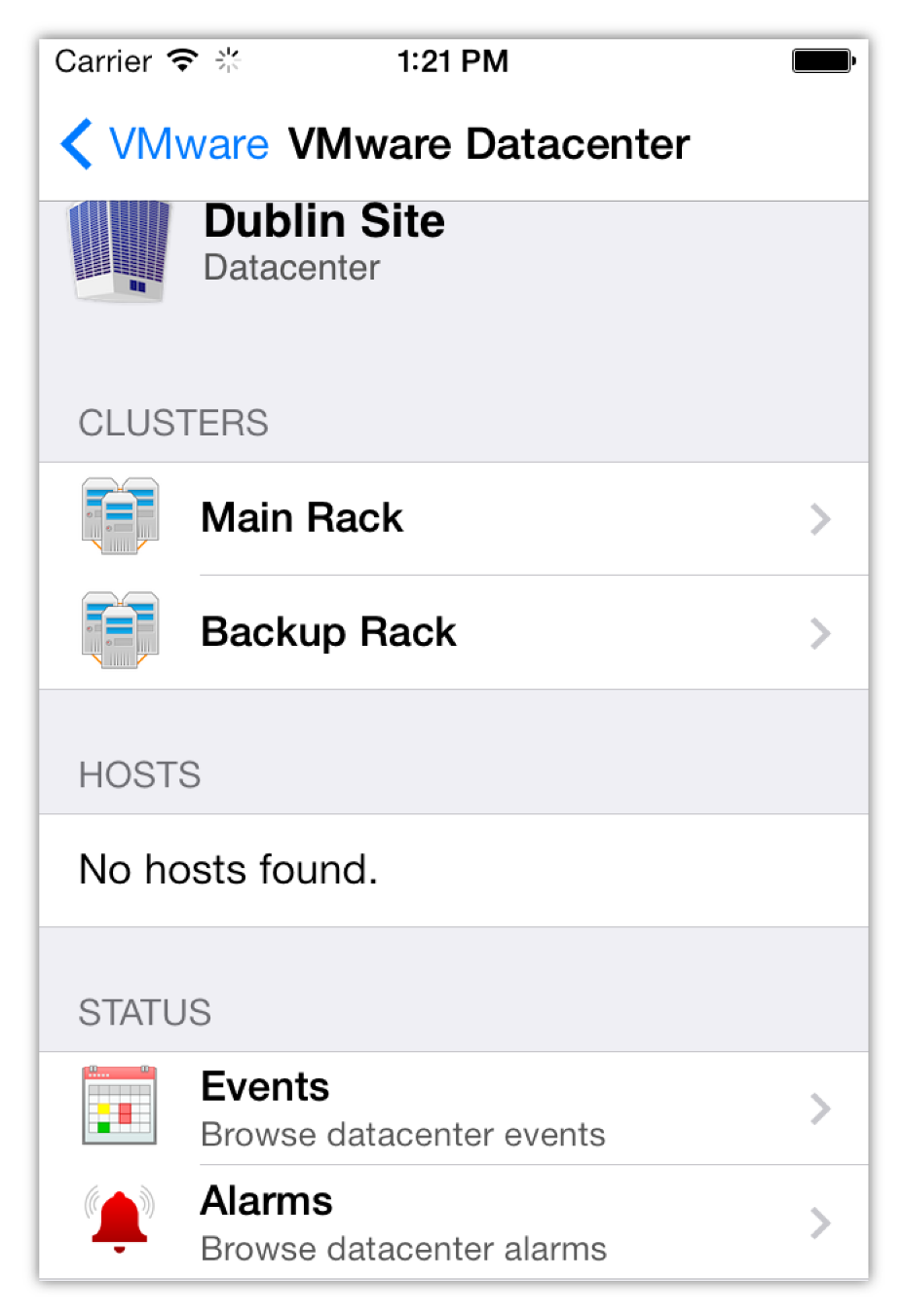Go back to the VMware screen

(x=166, y=144)
